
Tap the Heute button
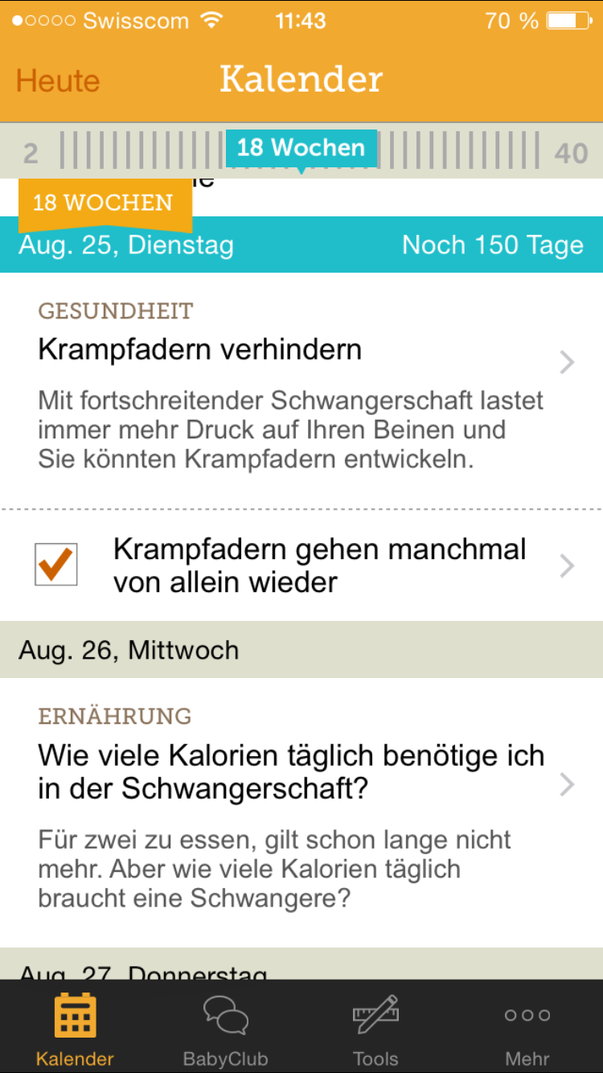58,81
